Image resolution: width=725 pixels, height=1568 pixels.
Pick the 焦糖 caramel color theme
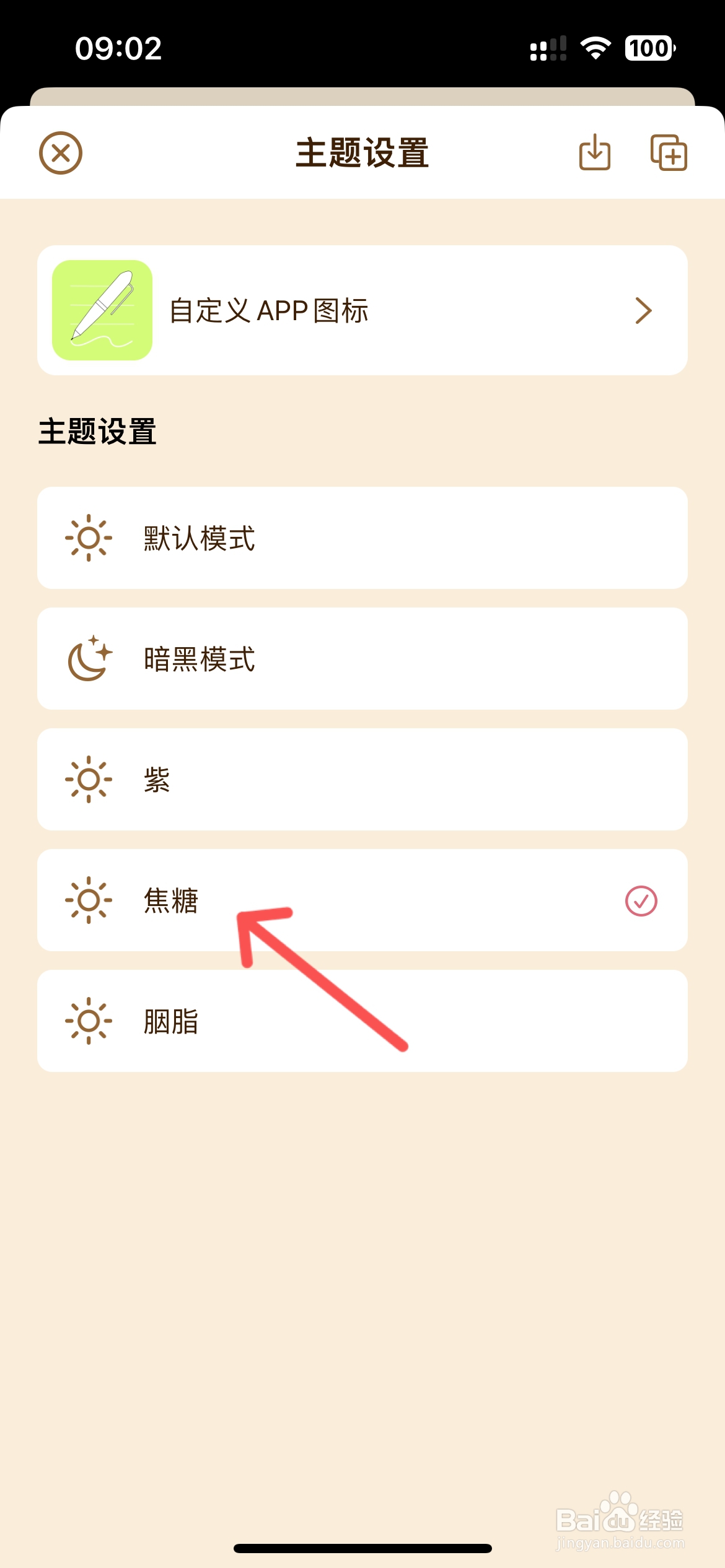362,900
